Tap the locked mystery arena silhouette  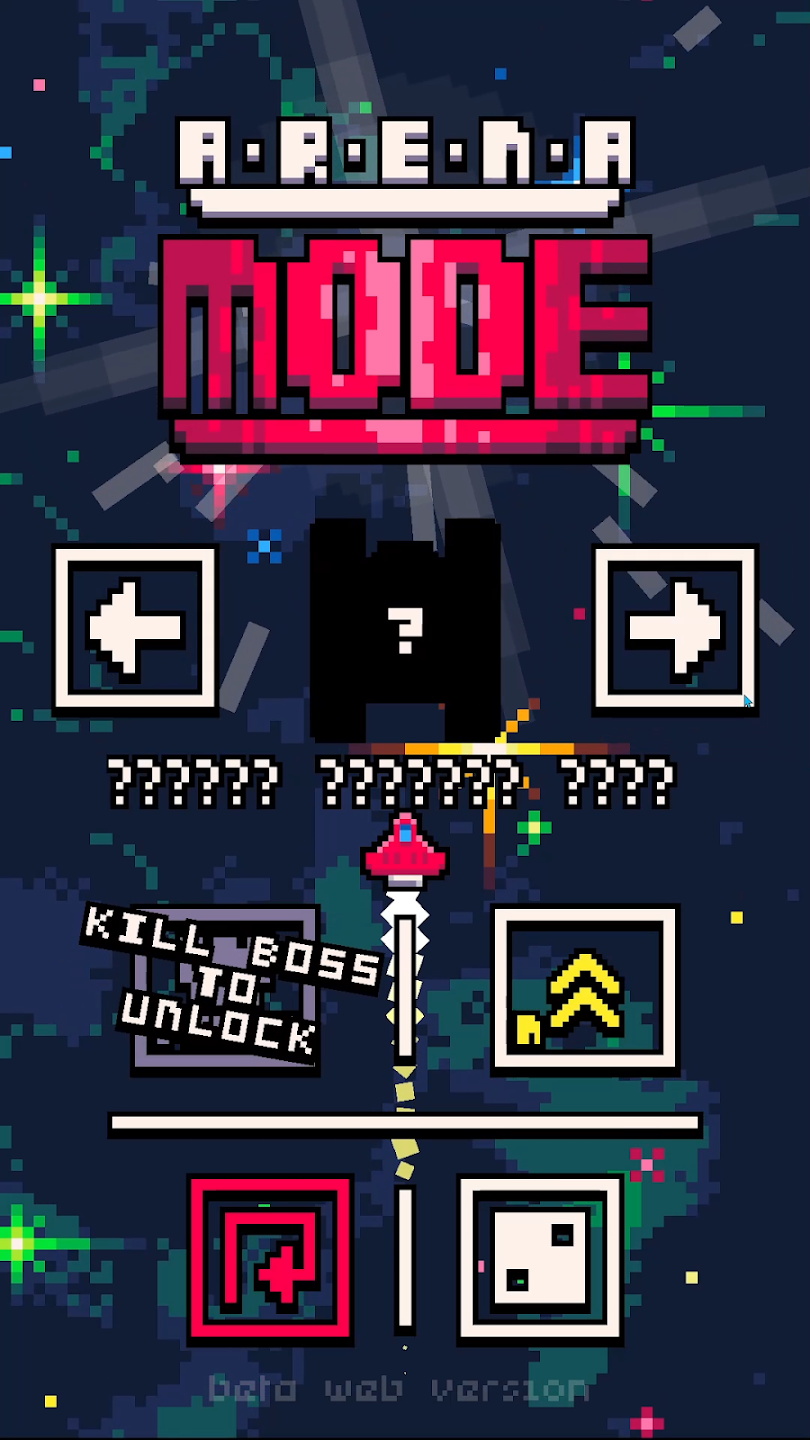tap(405, 630)
